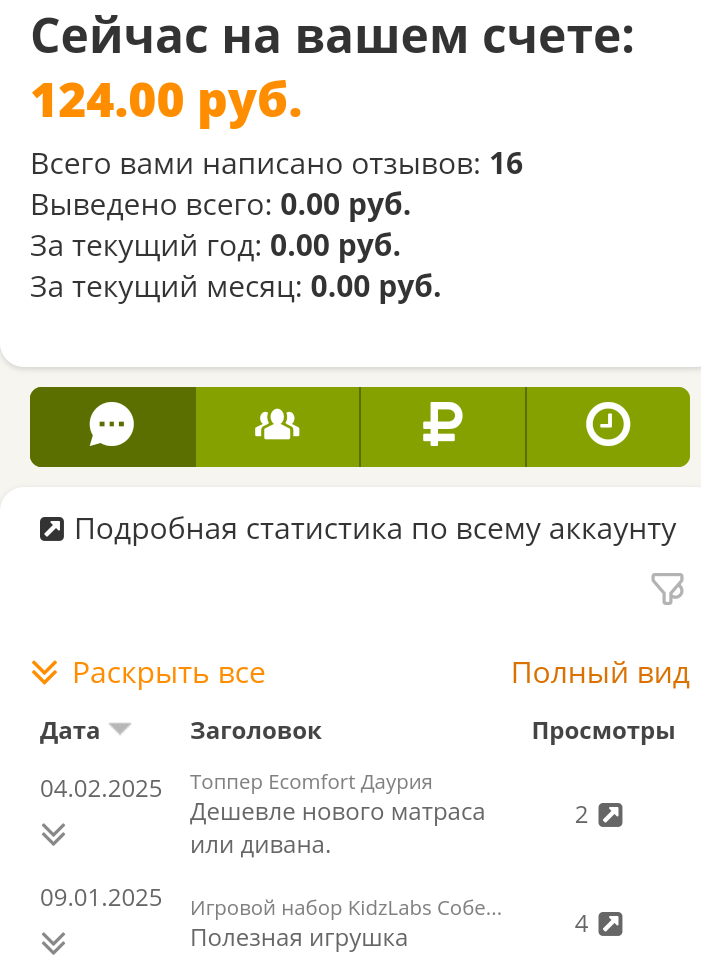Open views arrow icon next to 4

[610, 924]
